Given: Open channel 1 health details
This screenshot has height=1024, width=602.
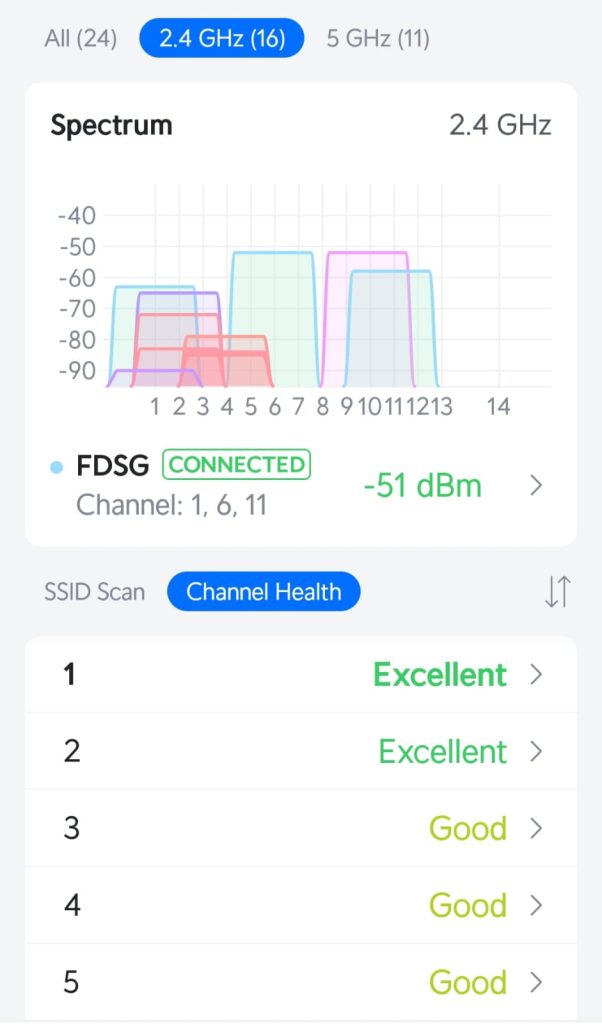Looking at the screenshot, I should click(300, 675).
